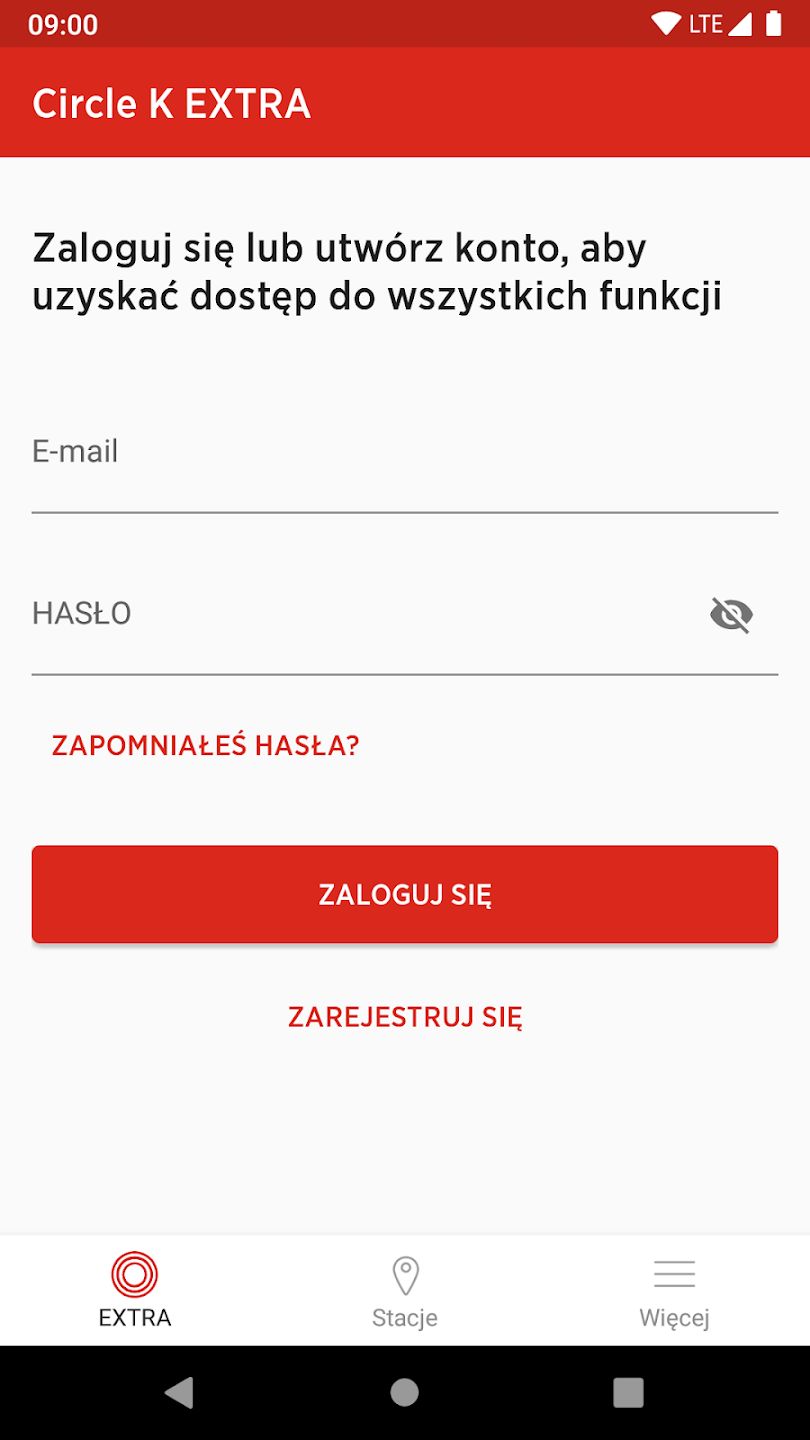
Task: Tap the system back button
Action: click(x=180, y=1392)
